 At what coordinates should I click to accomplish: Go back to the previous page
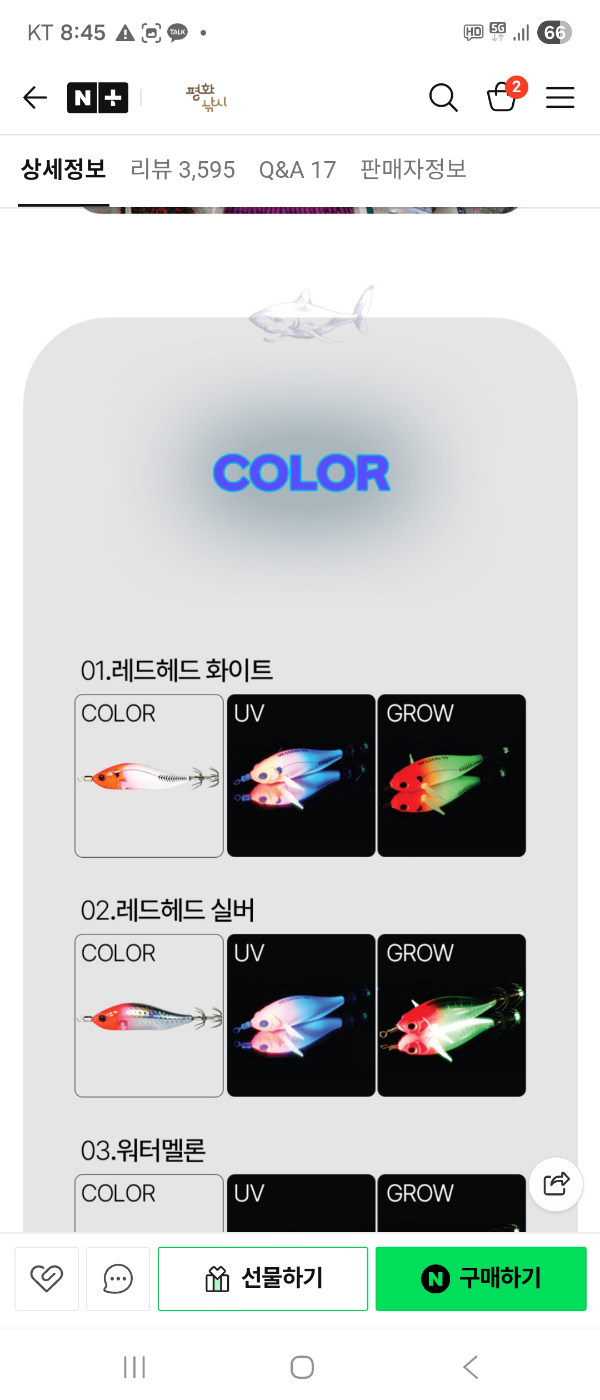(35, 97)
